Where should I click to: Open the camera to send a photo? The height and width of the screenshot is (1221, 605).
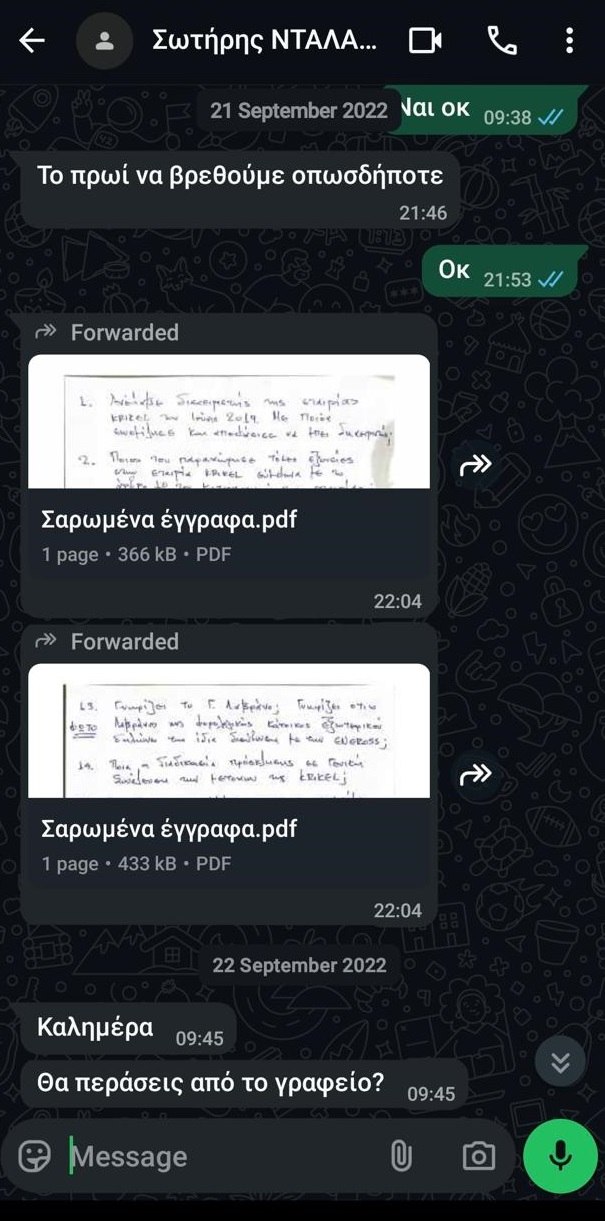coord(479,1157)
